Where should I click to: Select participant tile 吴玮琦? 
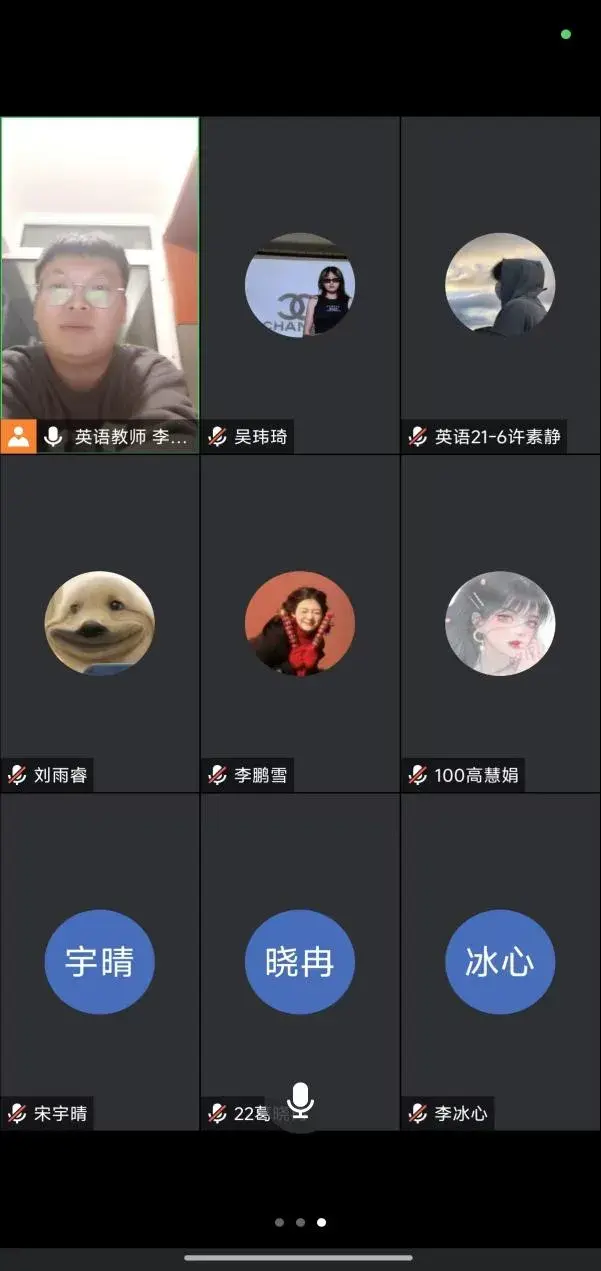coord(300,285)
